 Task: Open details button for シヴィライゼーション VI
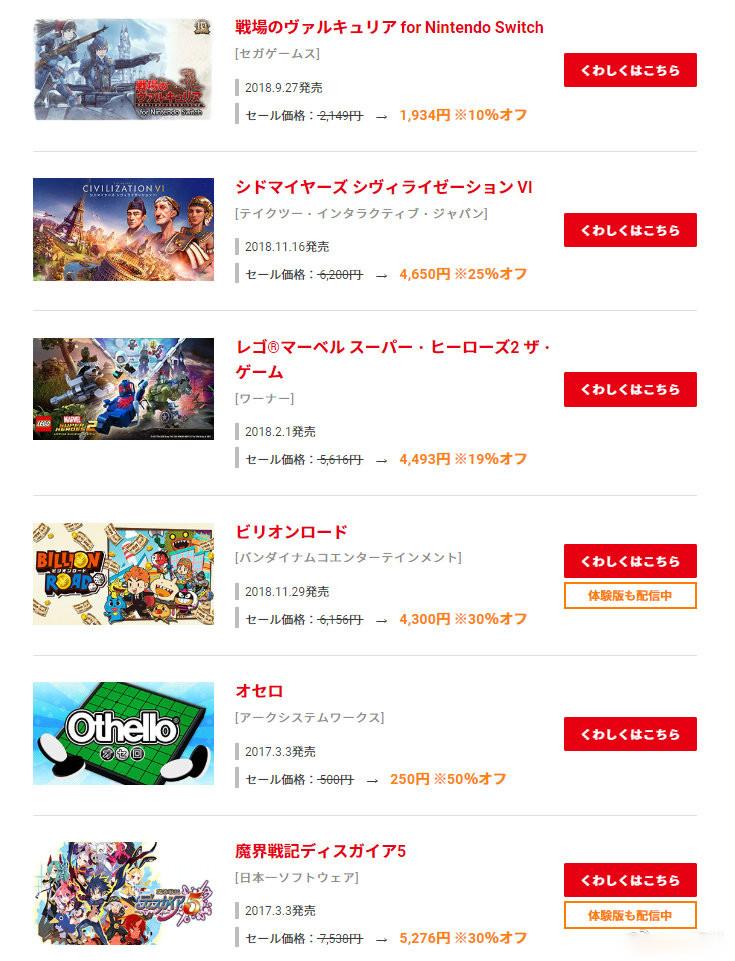[630, 230]
